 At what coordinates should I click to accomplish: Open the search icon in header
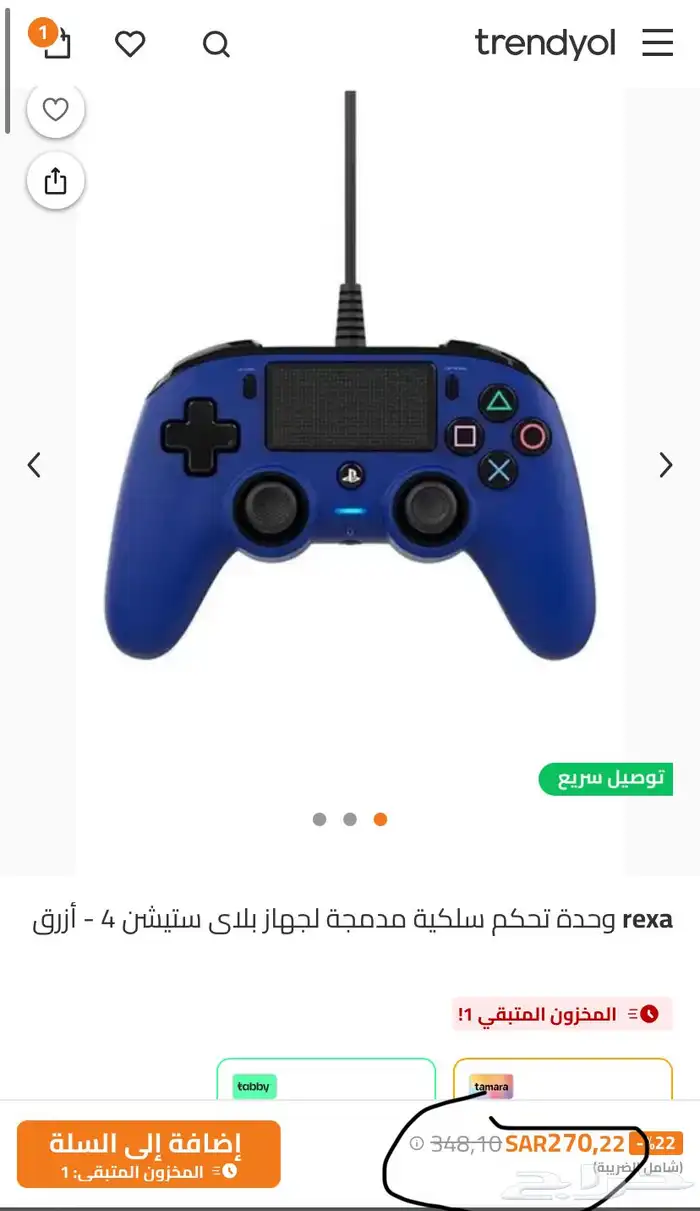(216, 44)
